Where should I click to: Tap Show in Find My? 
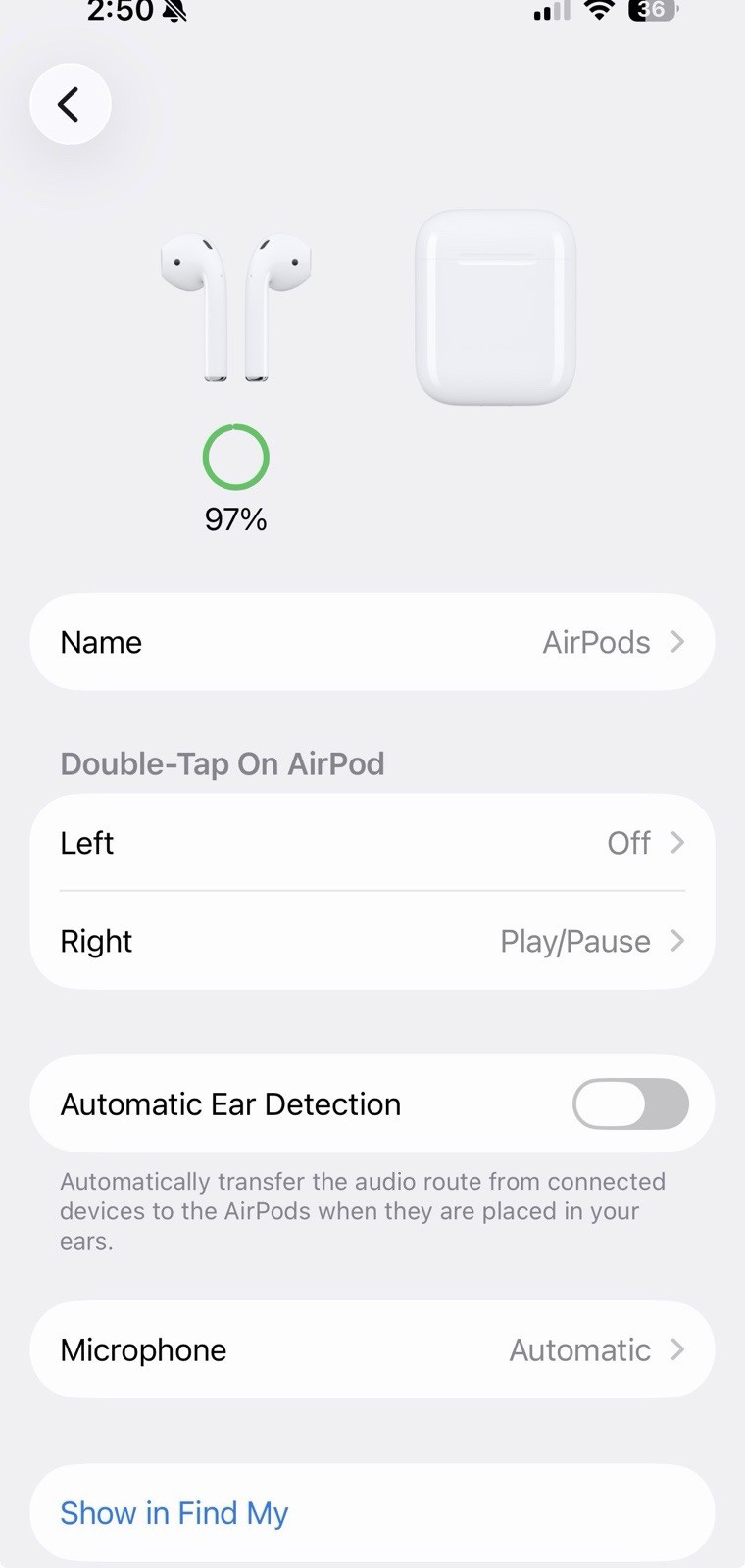coord(174,1512)
